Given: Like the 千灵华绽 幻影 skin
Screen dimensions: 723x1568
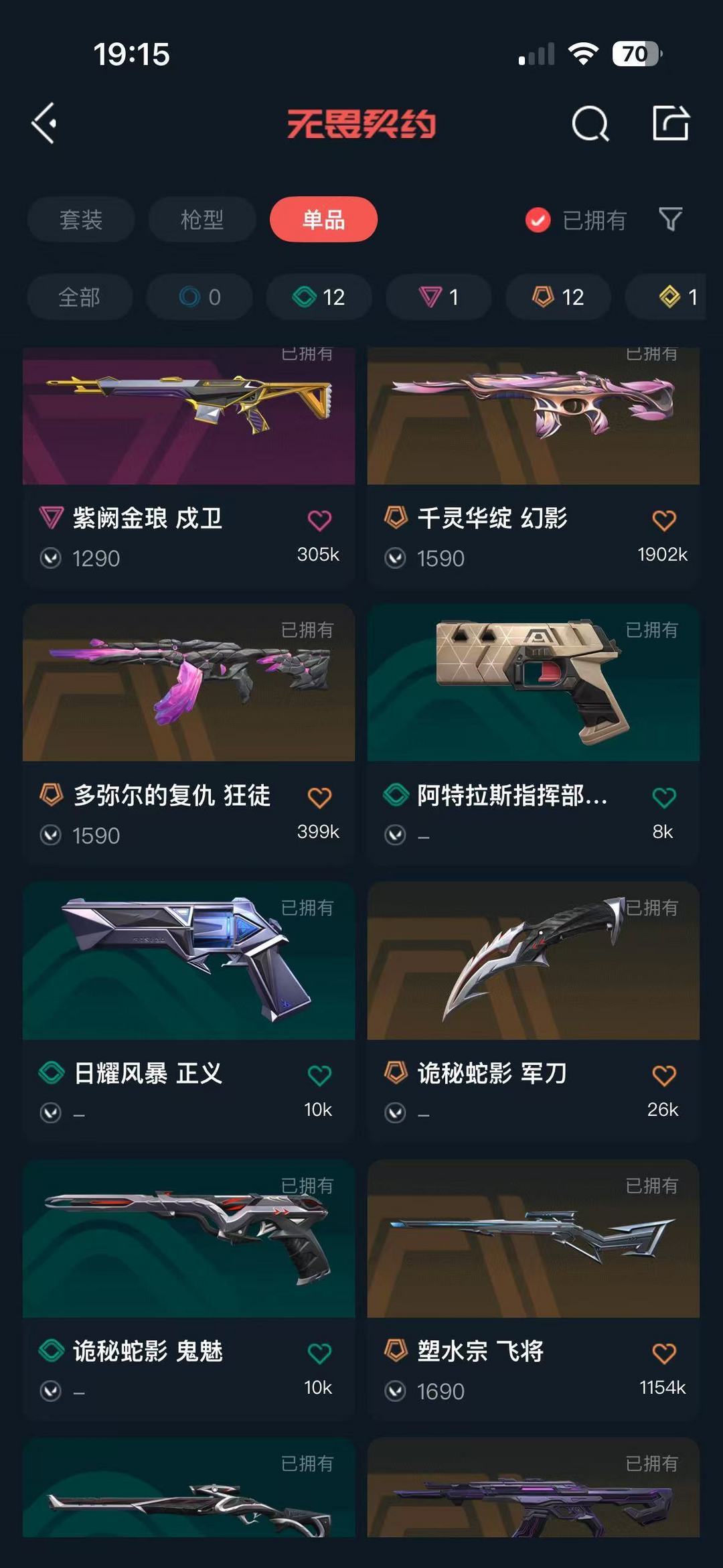Looking at the screenshot, I should pyautogui.click(x=663, y=520).
